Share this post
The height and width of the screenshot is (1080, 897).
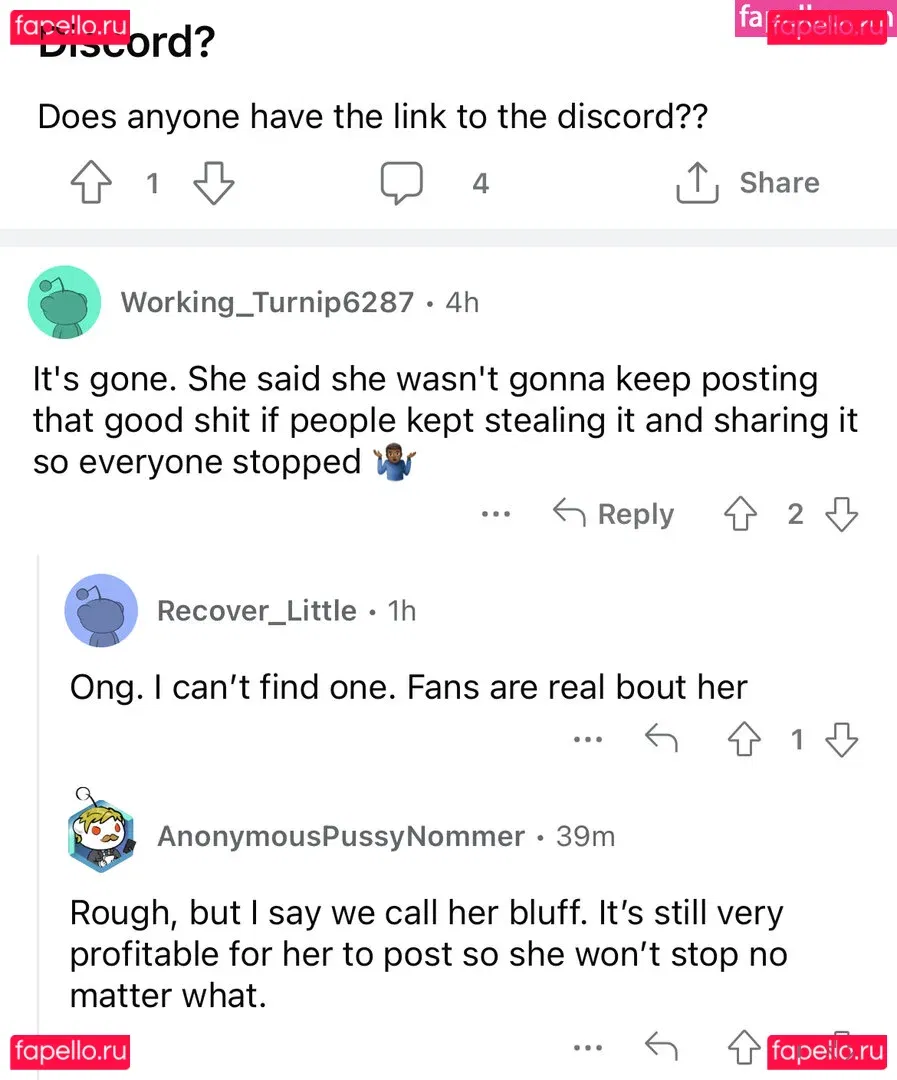tap(748, 183)
